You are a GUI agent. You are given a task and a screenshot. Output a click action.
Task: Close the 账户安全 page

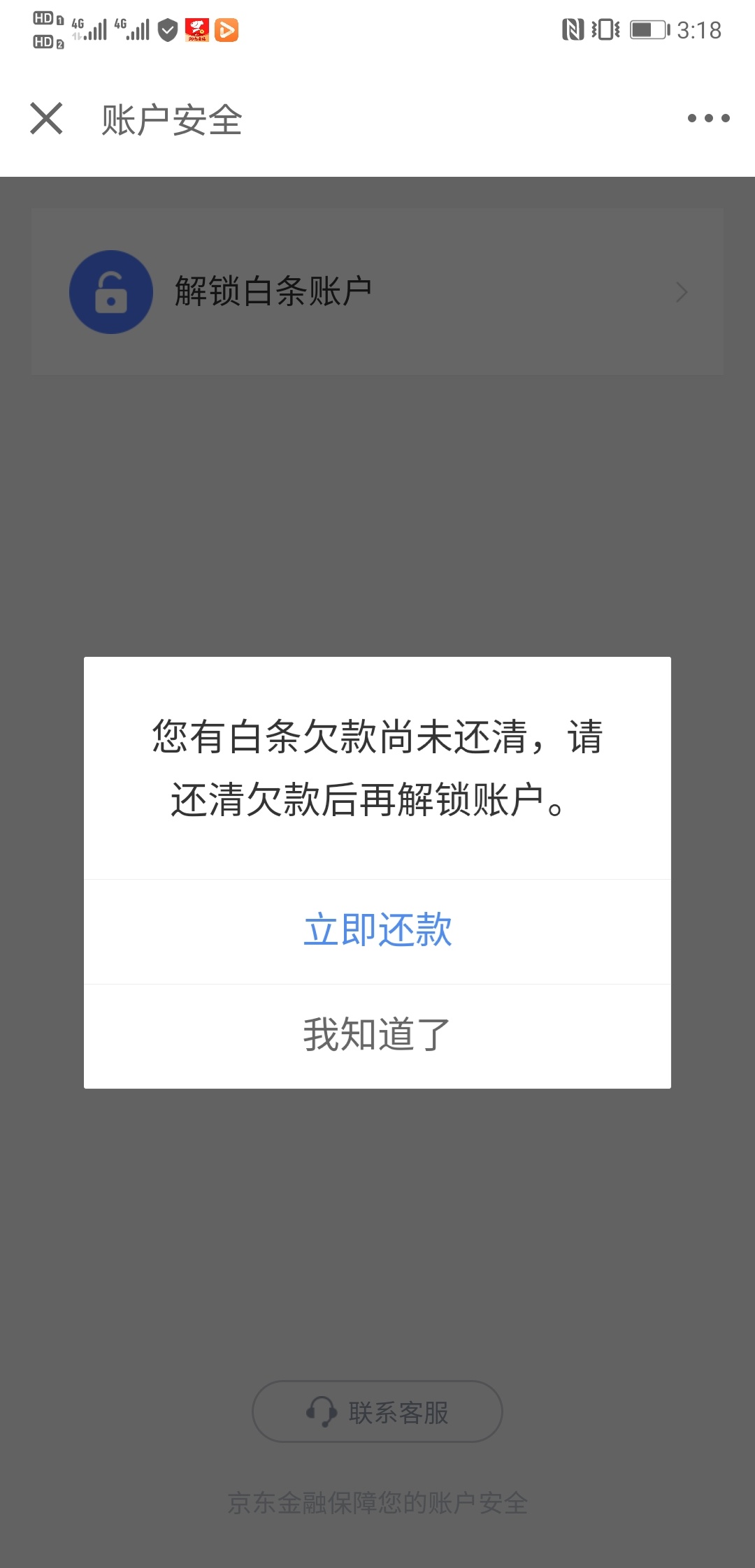(47, 118)
